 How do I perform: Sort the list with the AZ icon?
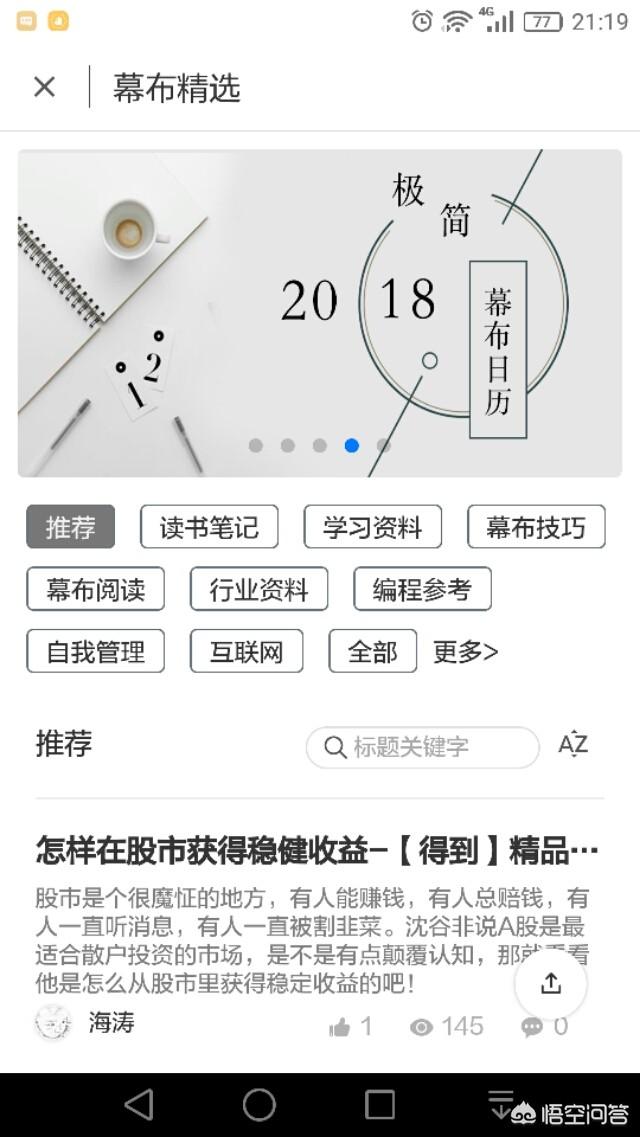coord(573,745)
